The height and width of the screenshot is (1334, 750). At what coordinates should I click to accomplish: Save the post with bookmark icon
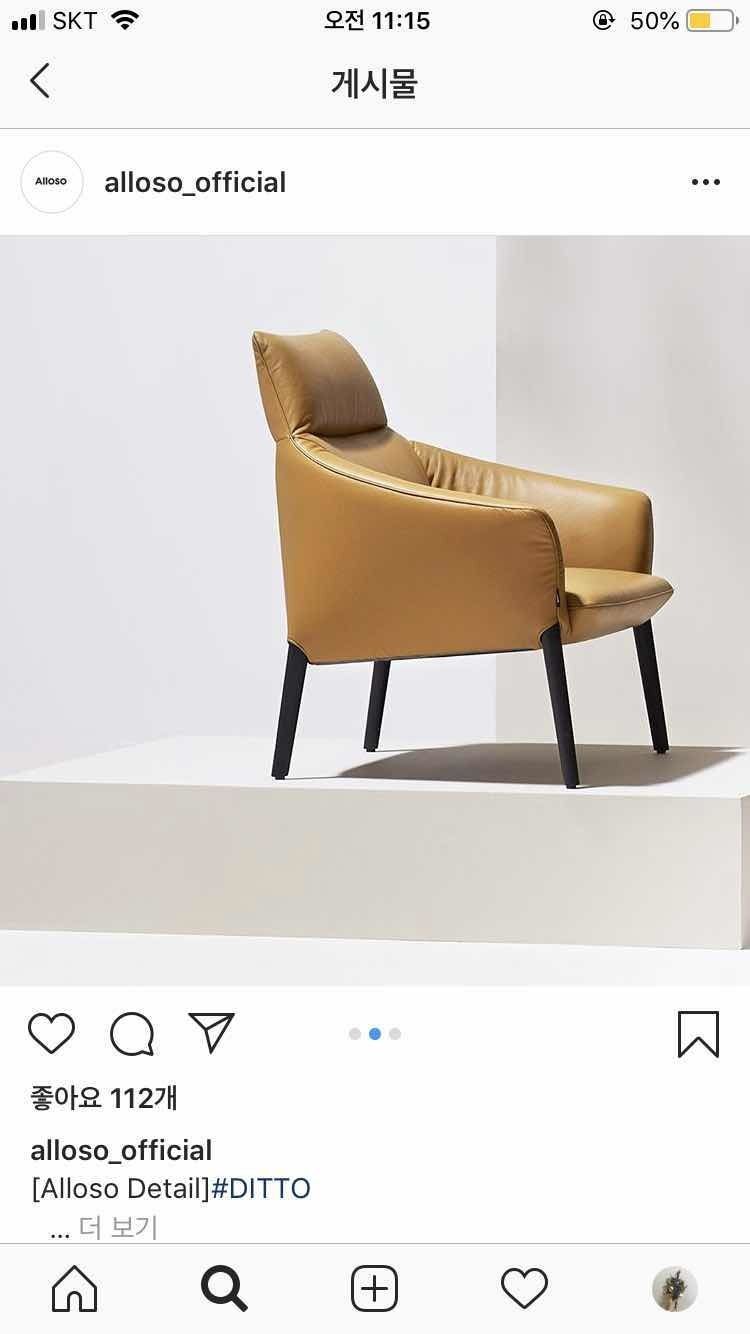[x=697, y=1033]
